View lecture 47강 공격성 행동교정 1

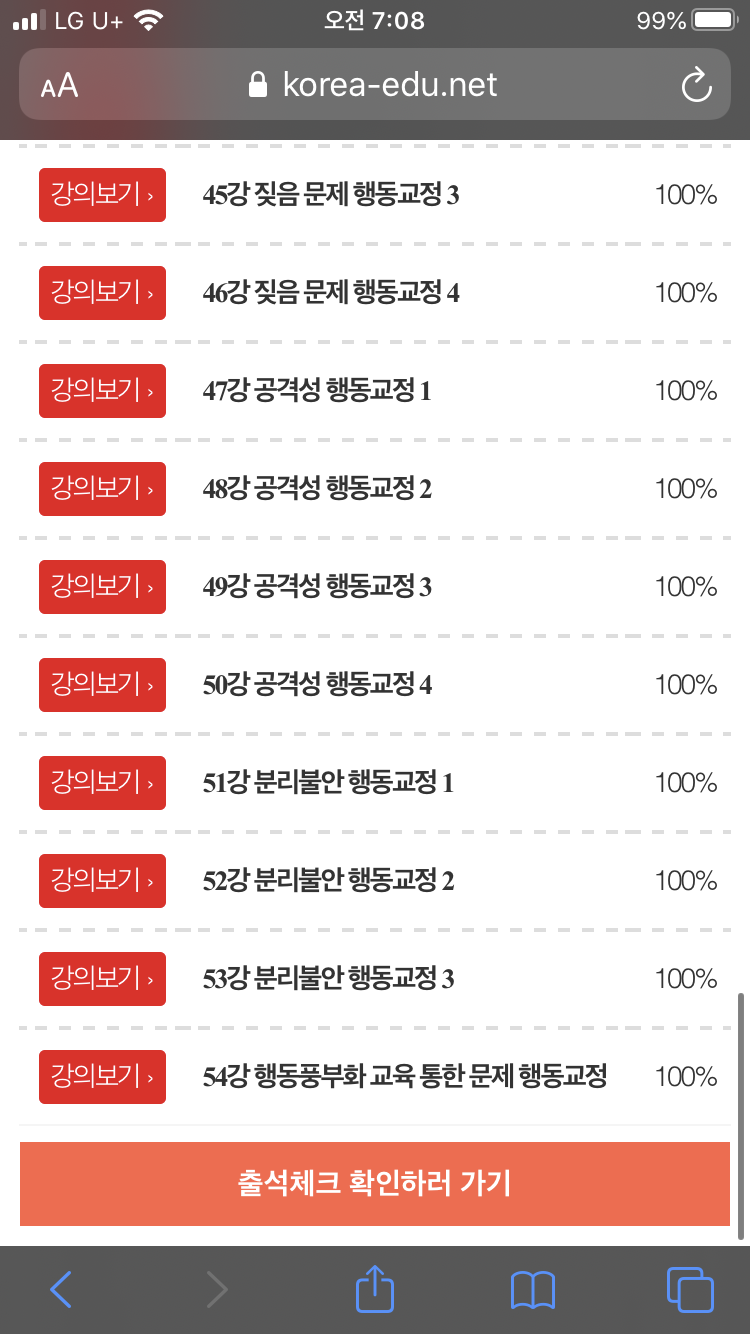tap(102, 390)
